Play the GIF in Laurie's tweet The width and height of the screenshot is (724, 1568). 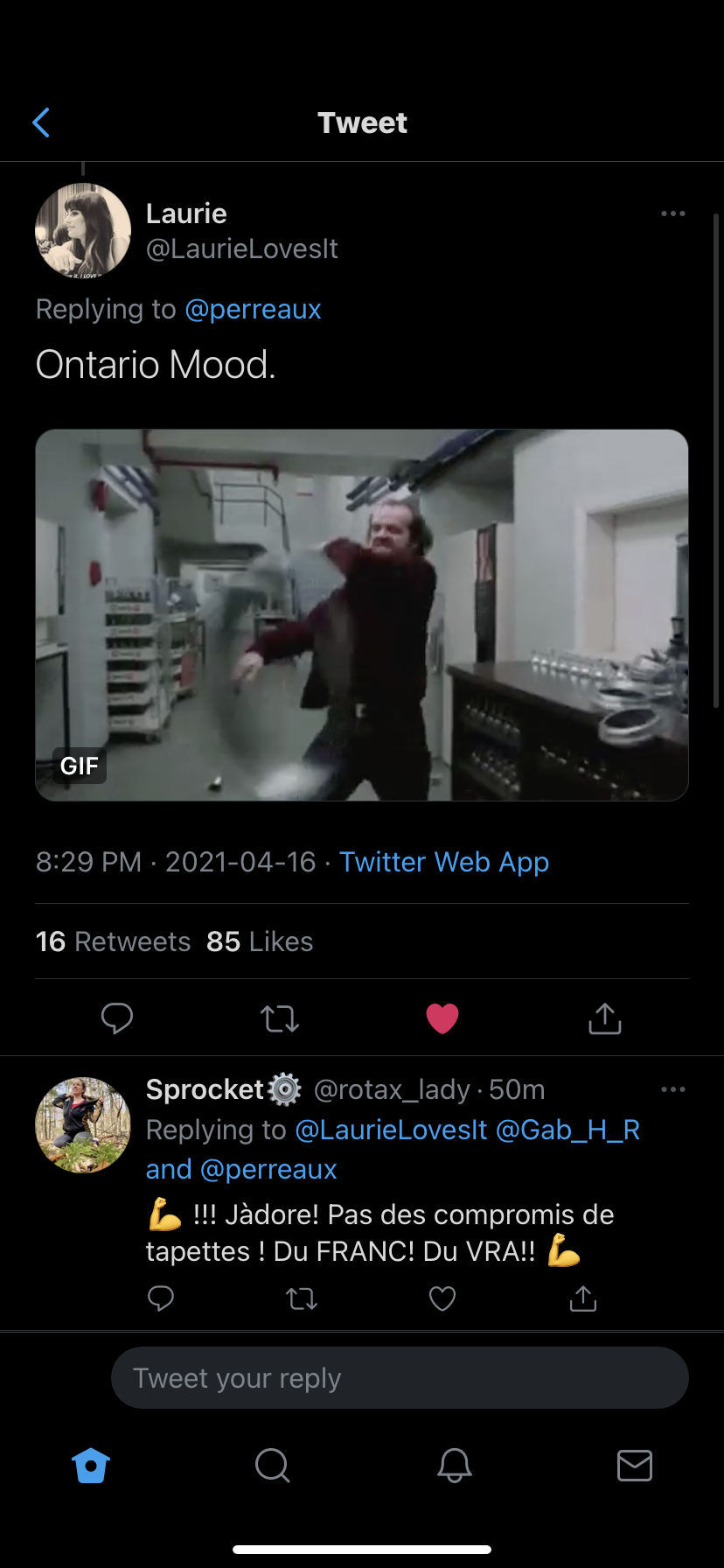[x=362, y=614]
